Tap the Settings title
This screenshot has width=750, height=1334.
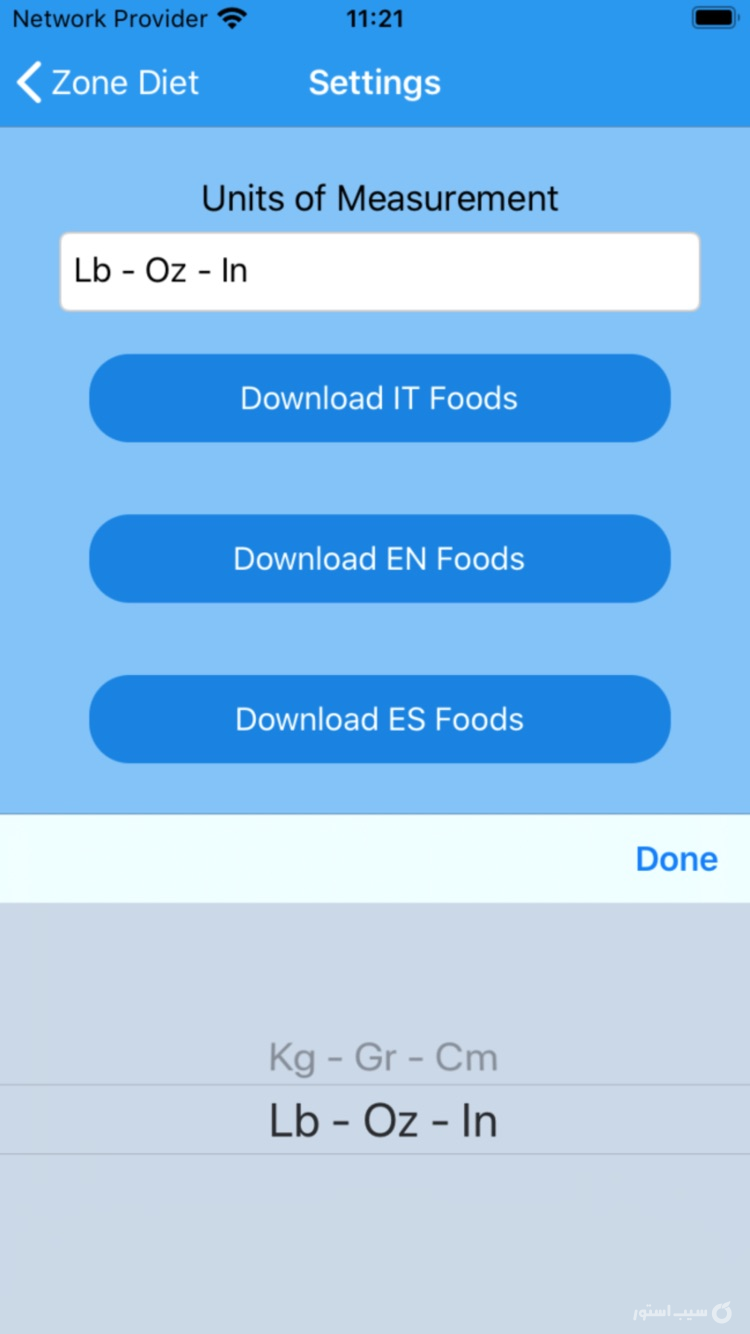click(375, 83)
